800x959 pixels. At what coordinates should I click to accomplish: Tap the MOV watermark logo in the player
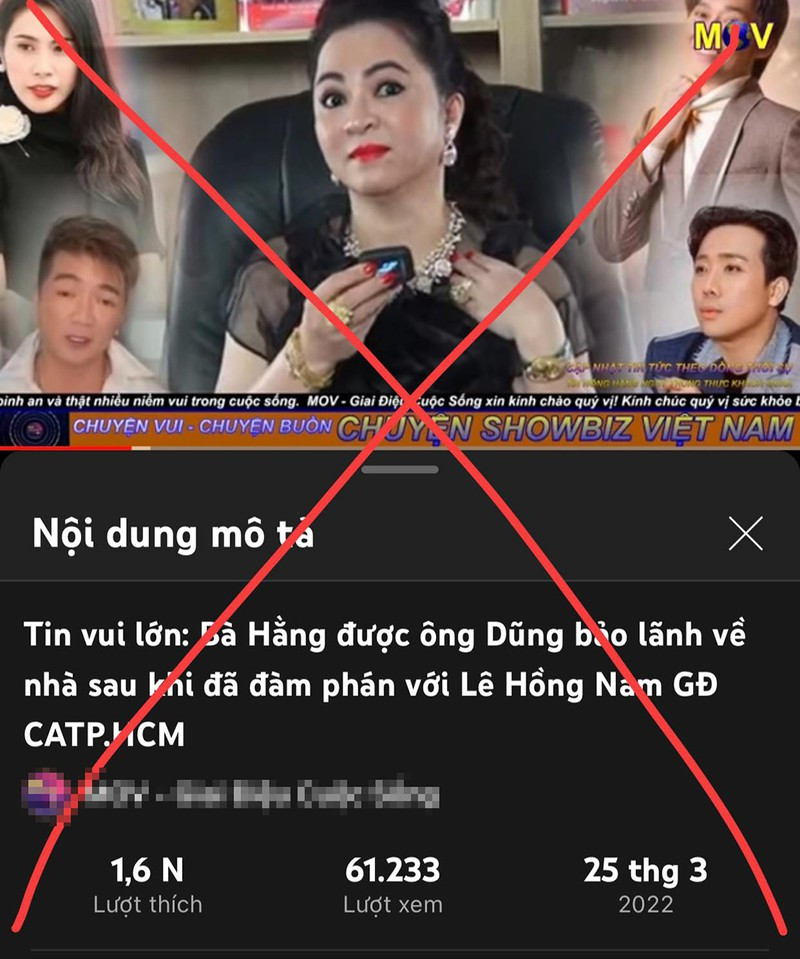[x=729, y=32]
